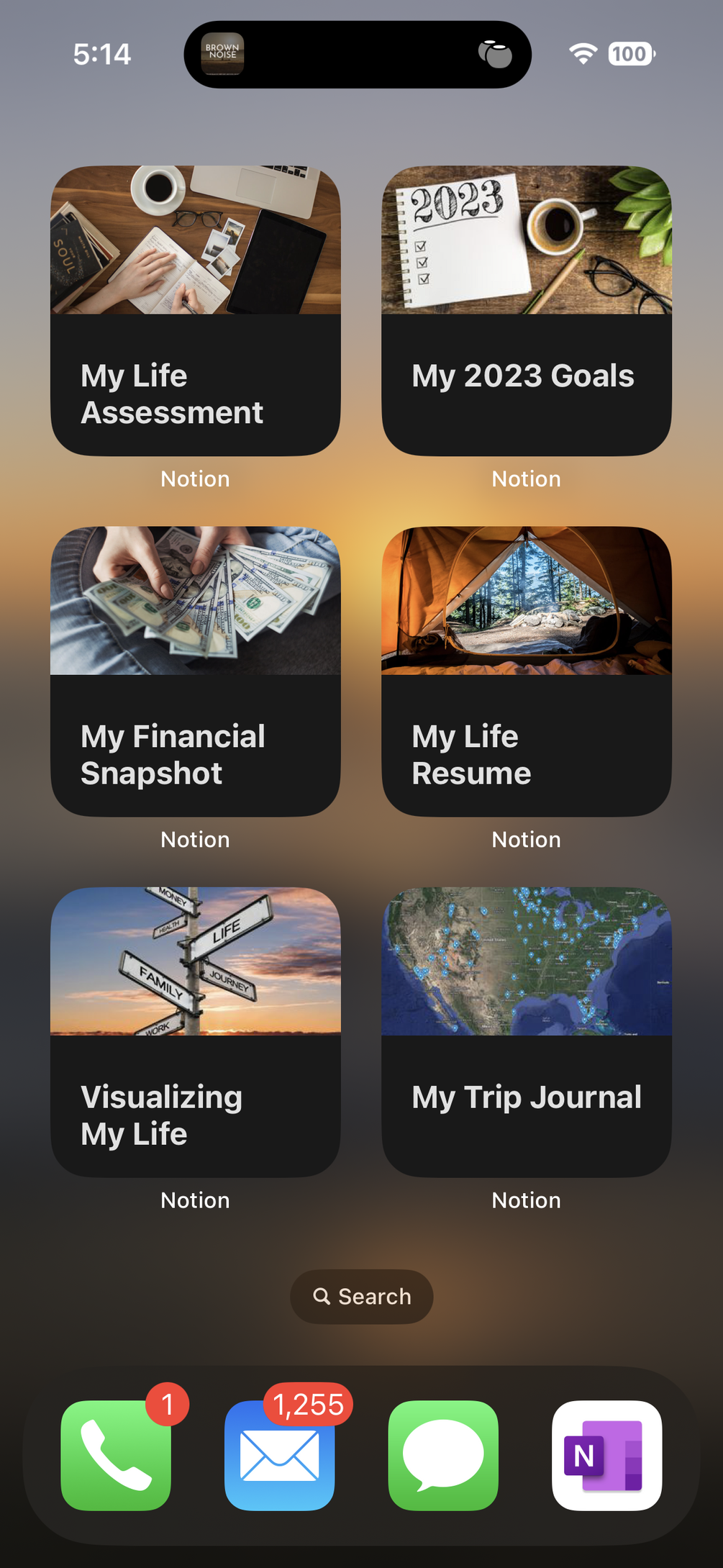The image size is (723, 1568).
Task: Open Mail with 1,255 unread
Action: pos(279,1455)
